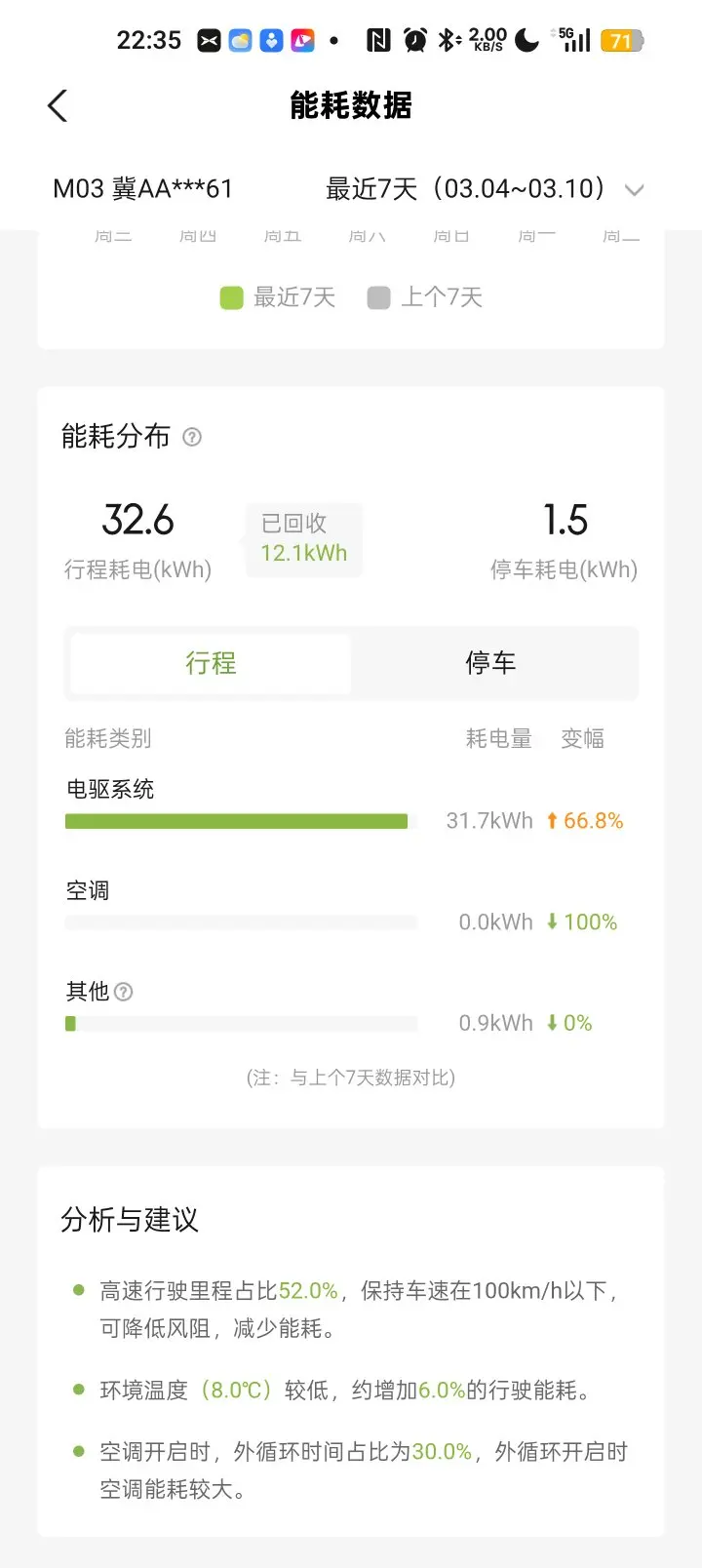Open help icon next to 能耗分布
This screenshot has width=702, height=1568.
pos(192,437)
